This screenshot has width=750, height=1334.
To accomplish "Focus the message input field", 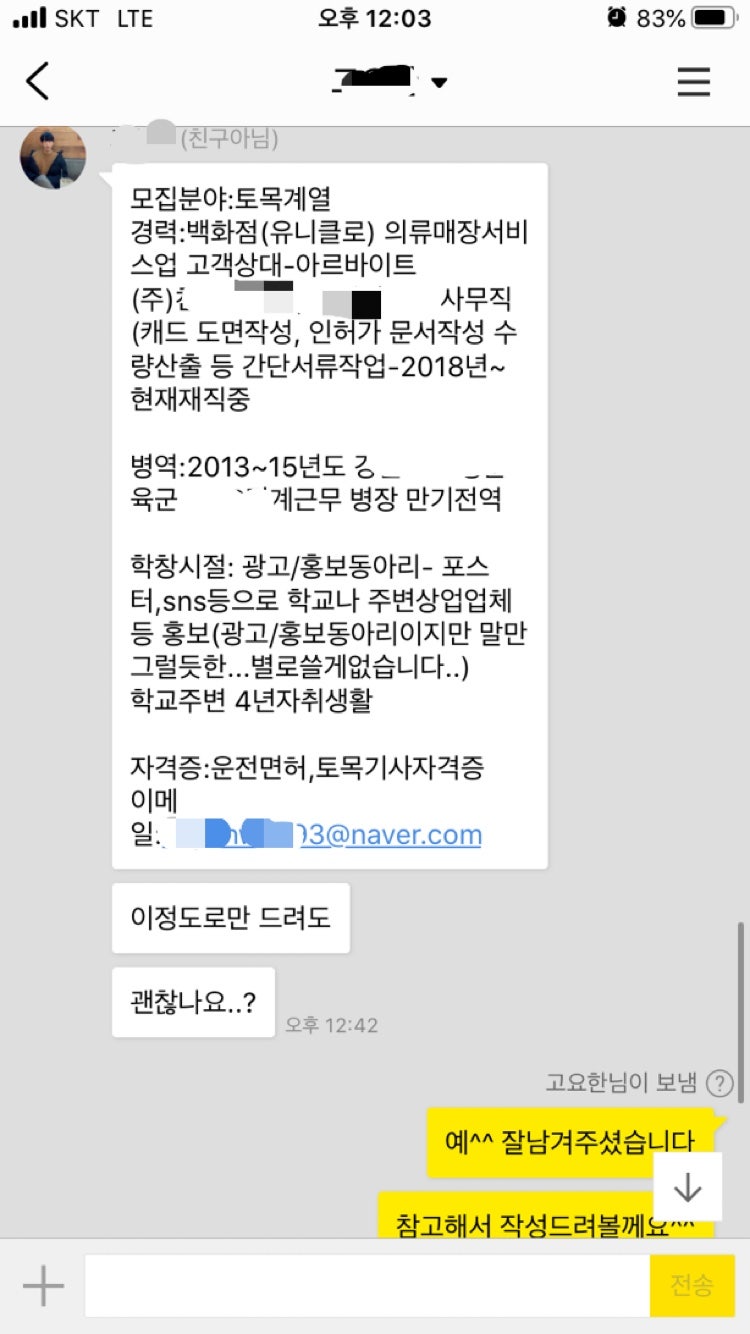I will 366,1286.
